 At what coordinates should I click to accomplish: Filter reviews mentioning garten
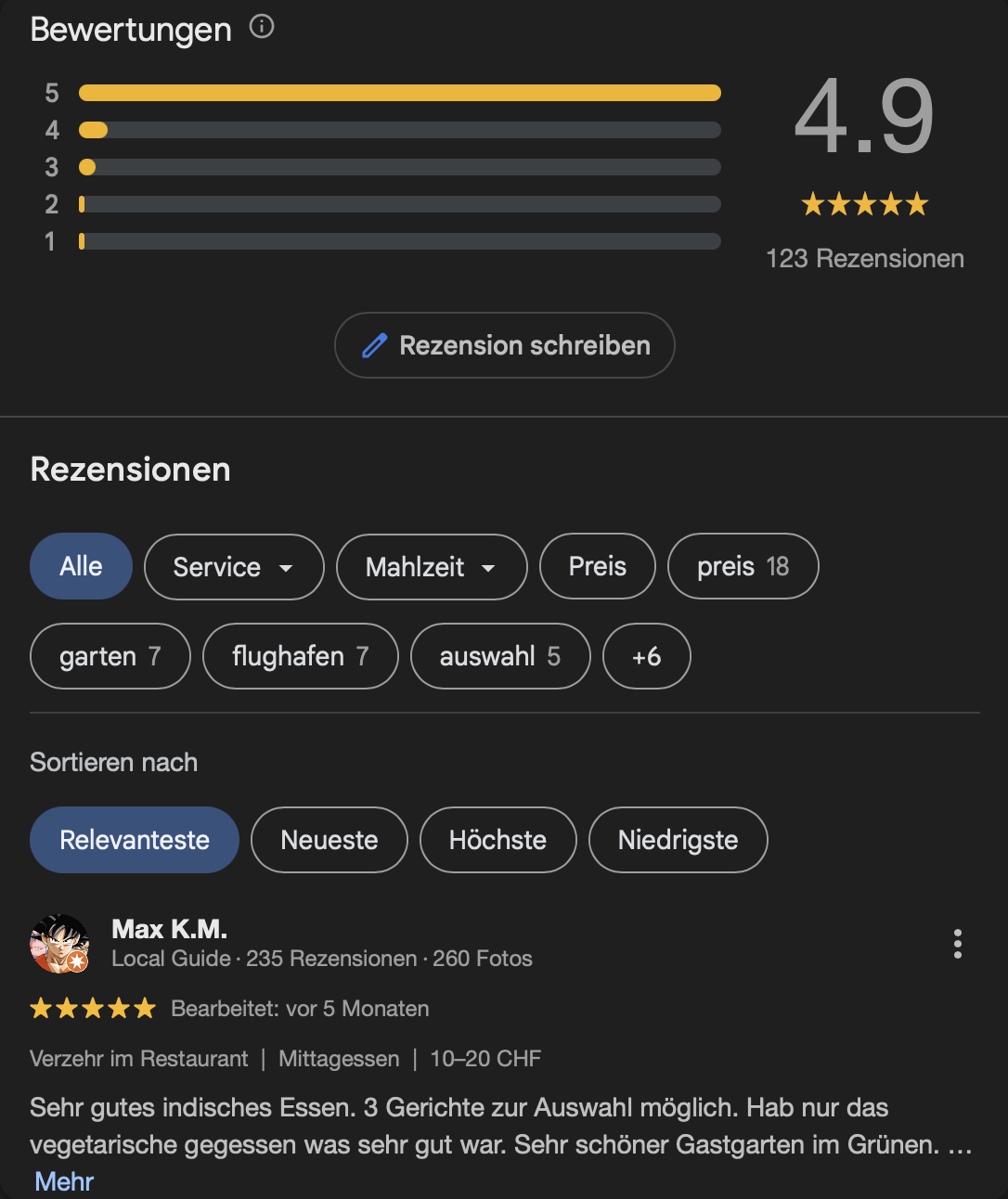tap(110, 656)
